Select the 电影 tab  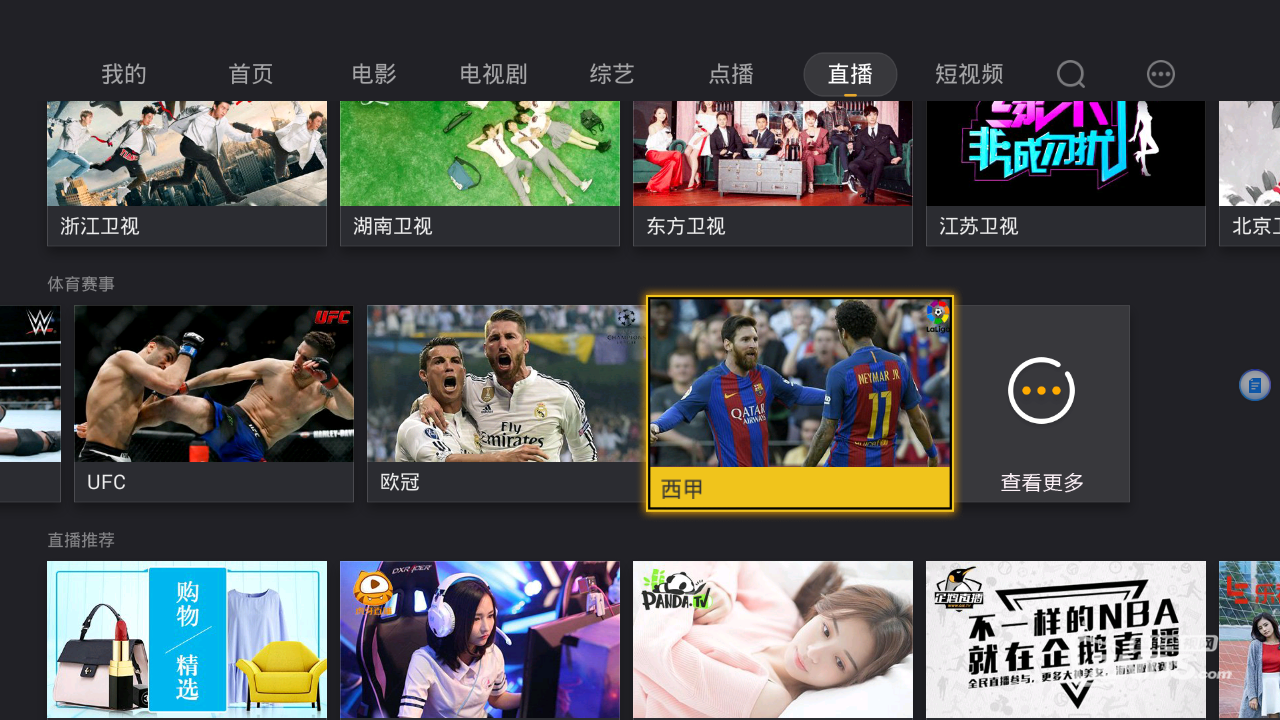[374, 74]
